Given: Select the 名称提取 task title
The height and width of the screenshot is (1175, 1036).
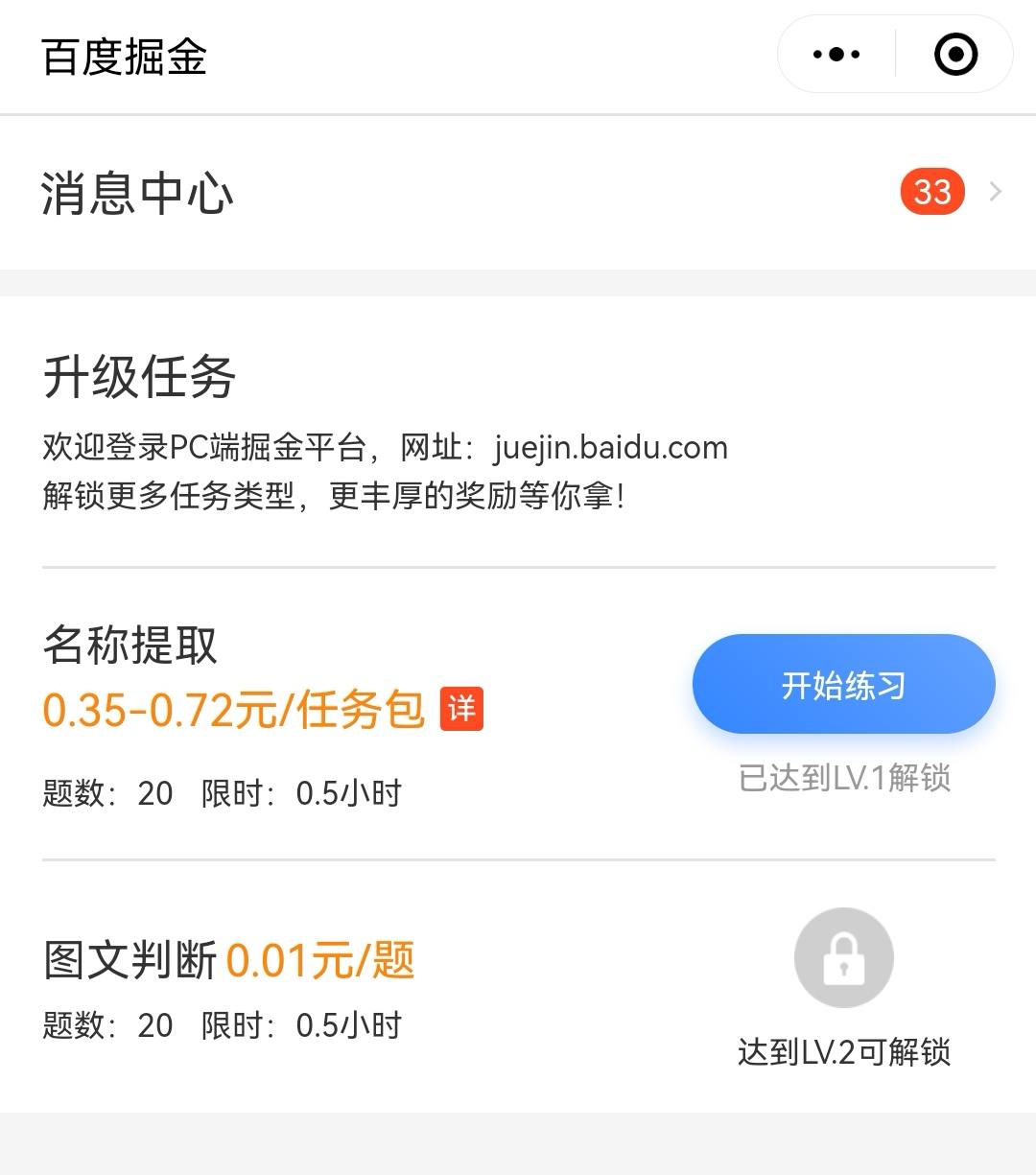Looking at the screenshot, I should click(131, 647).
